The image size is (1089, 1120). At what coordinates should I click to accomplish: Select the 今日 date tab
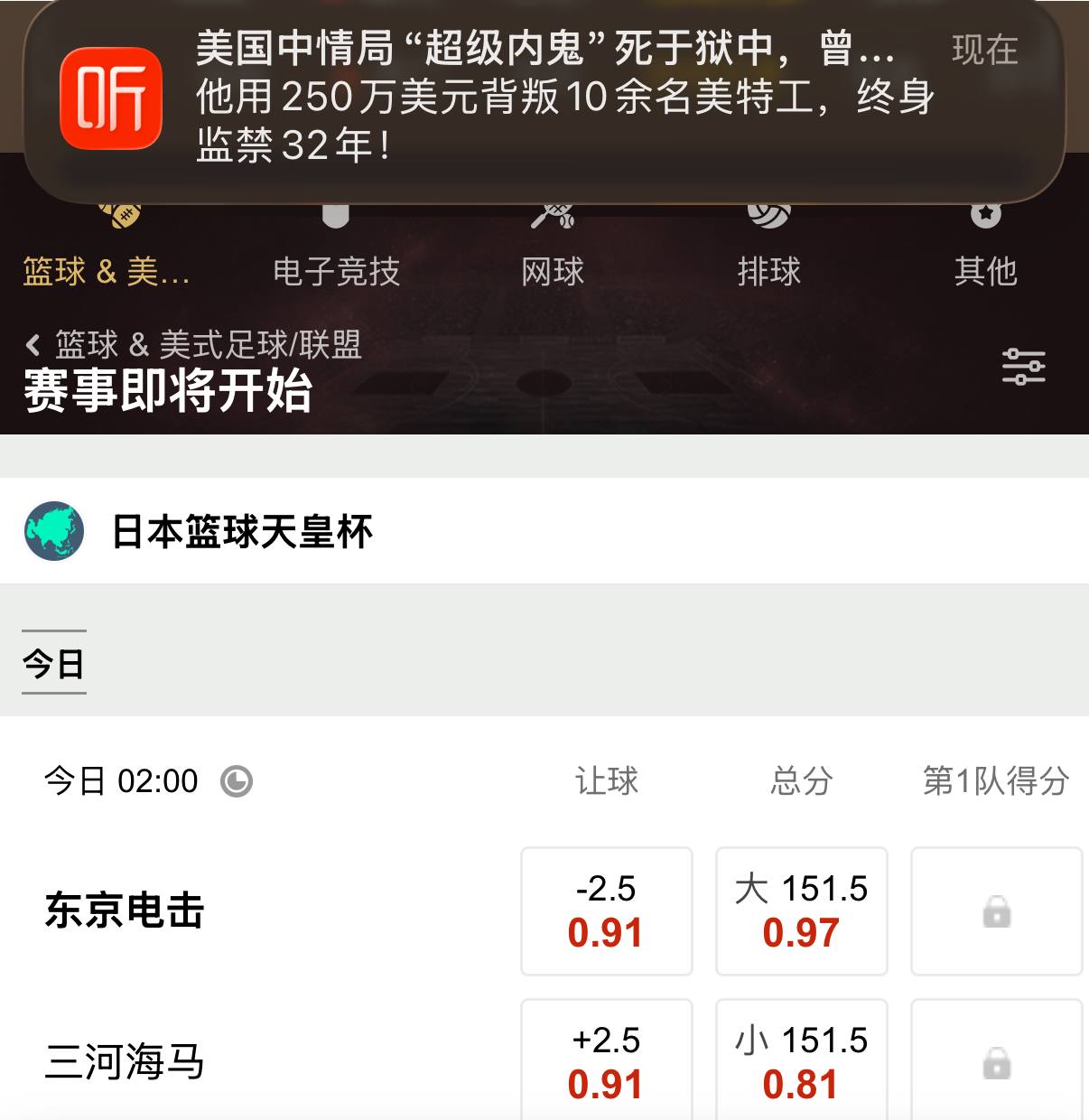tap(54, 664)
